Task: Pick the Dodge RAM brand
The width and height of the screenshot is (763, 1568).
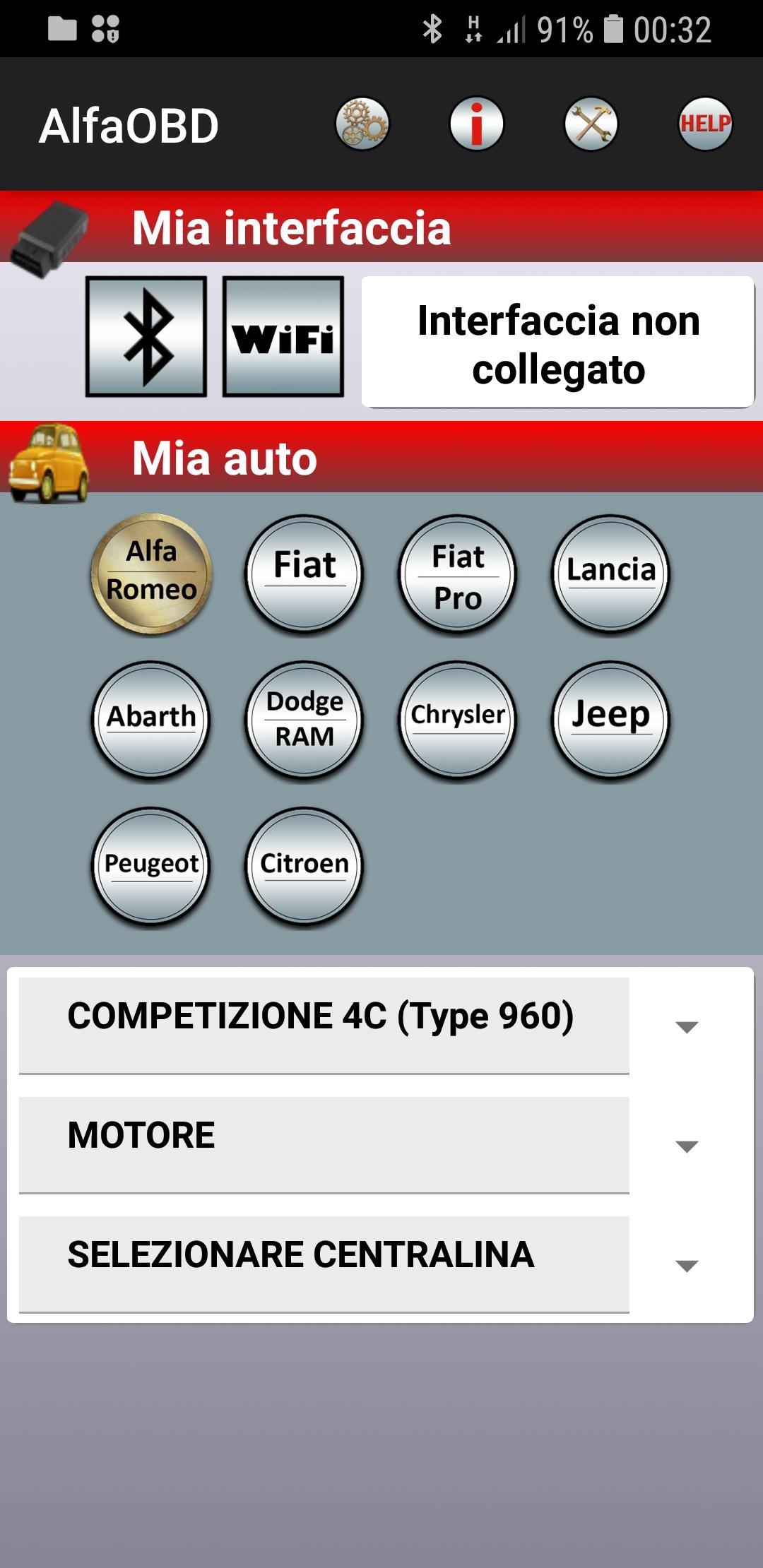Action: [x=304, y=720]
